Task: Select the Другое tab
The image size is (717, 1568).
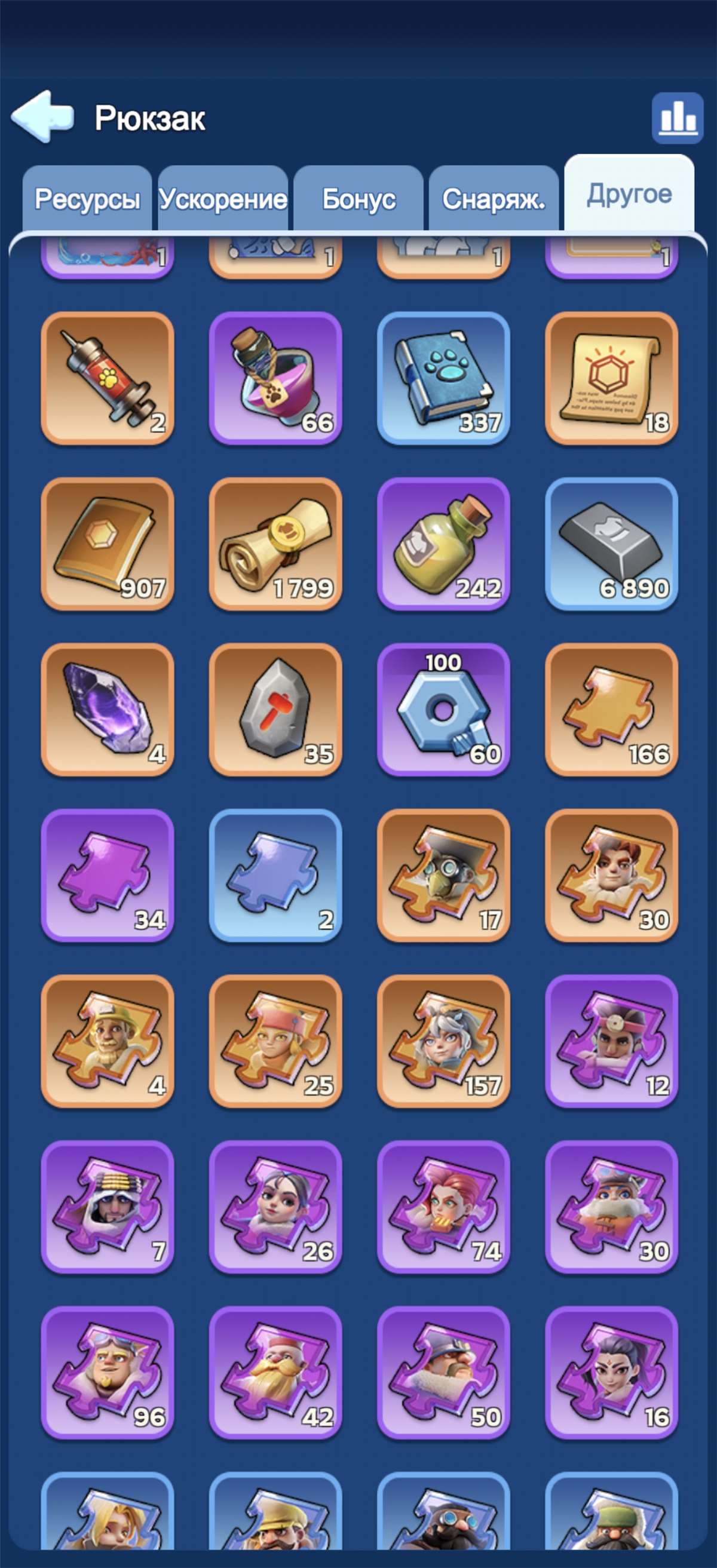Action: [629, 194]
